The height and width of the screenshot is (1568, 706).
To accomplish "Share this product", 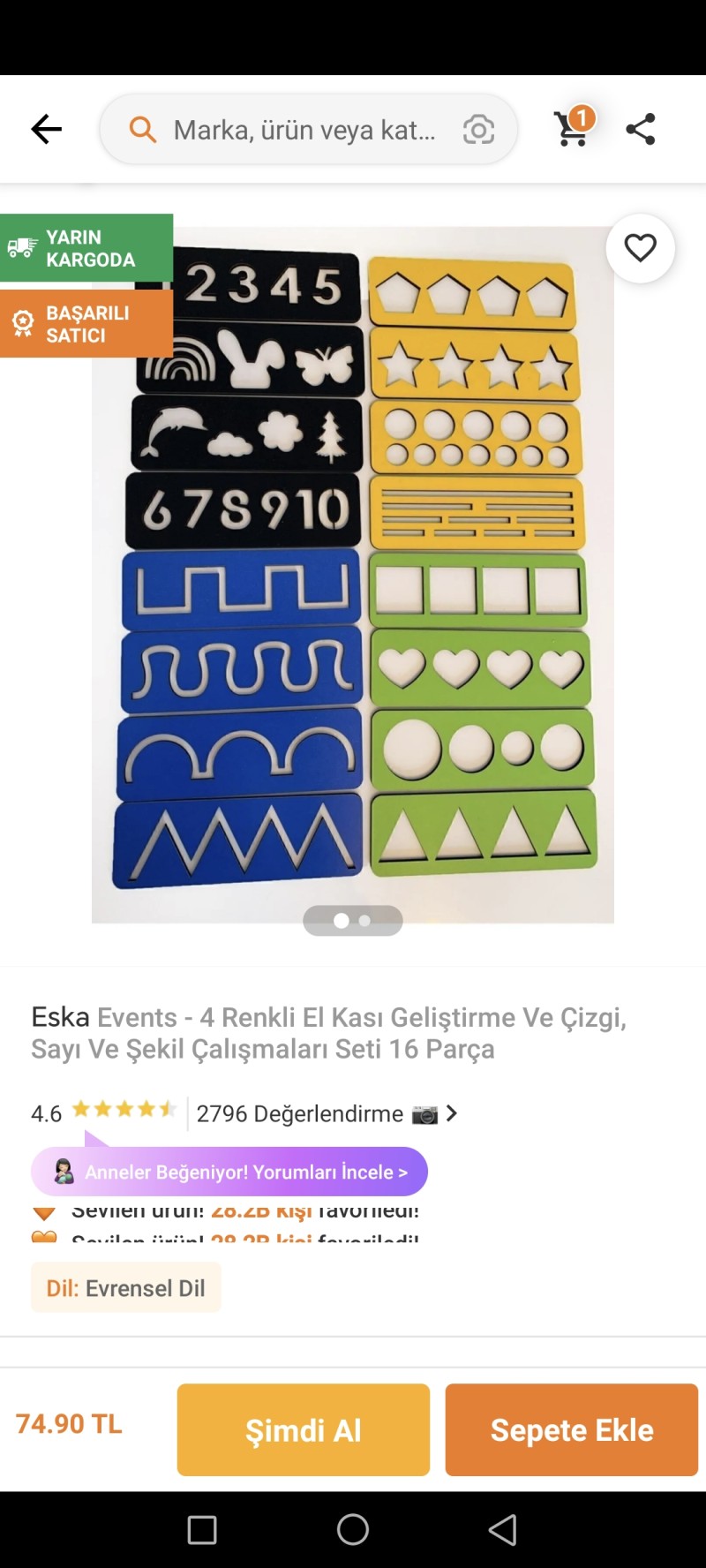I will click(641, 129).
